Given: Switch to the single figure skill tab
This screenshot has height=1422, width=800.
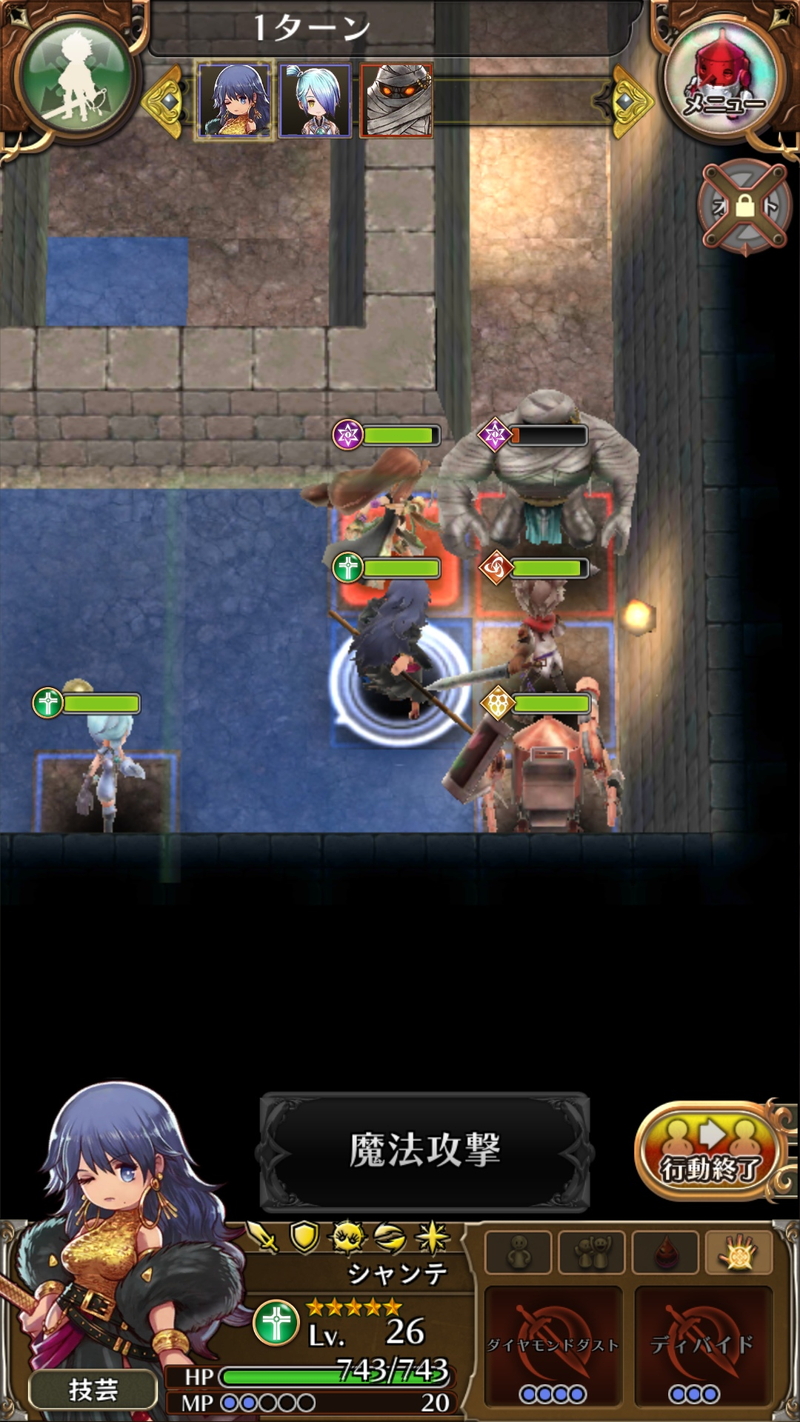Looking at the screenshot, I should click(x=518, y=1252).
